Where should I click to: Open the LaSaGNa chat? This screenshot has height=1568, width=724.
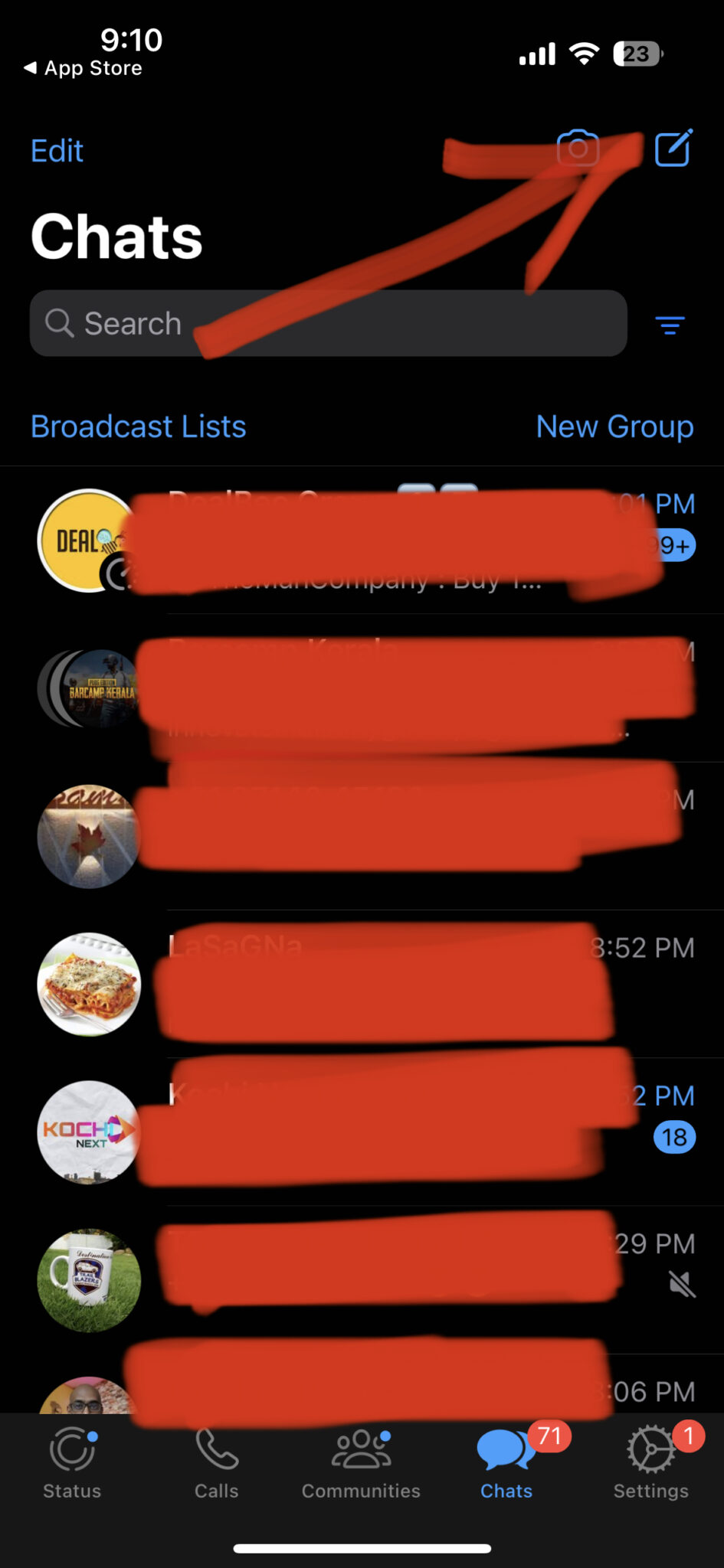362,984
